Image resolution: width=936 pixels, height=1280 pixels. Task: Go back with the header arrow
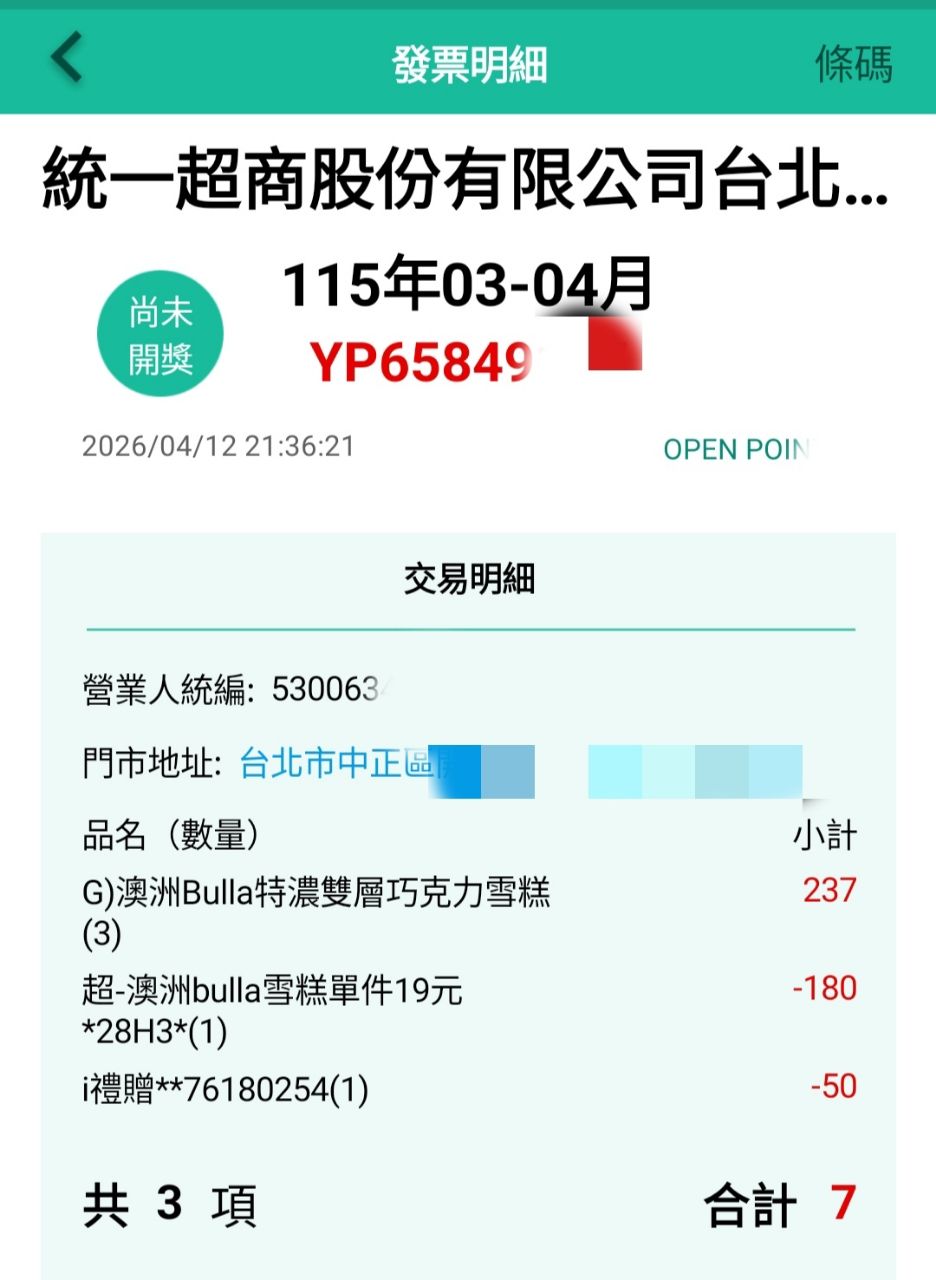click(67, 57)
